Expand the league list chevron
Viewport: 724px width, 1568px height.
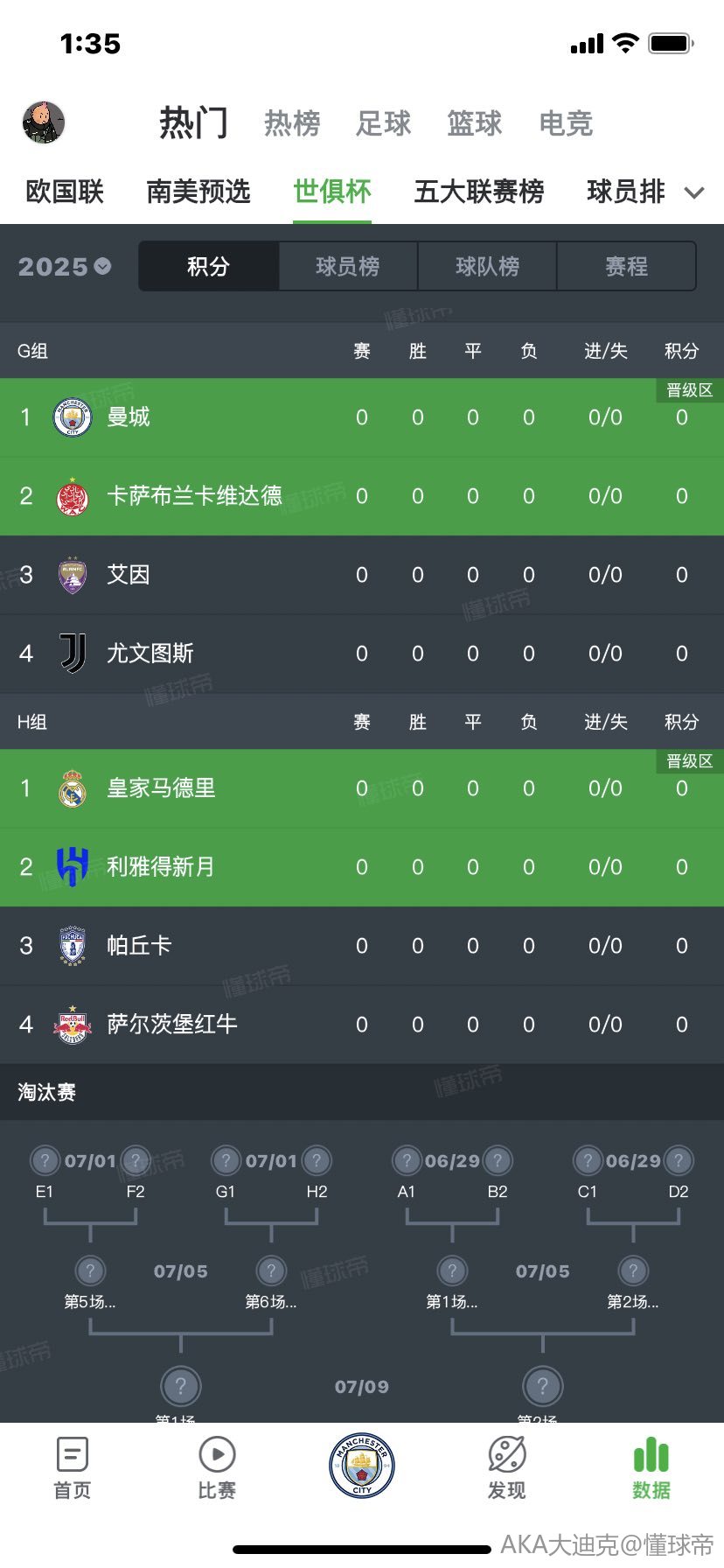[694, 192]
